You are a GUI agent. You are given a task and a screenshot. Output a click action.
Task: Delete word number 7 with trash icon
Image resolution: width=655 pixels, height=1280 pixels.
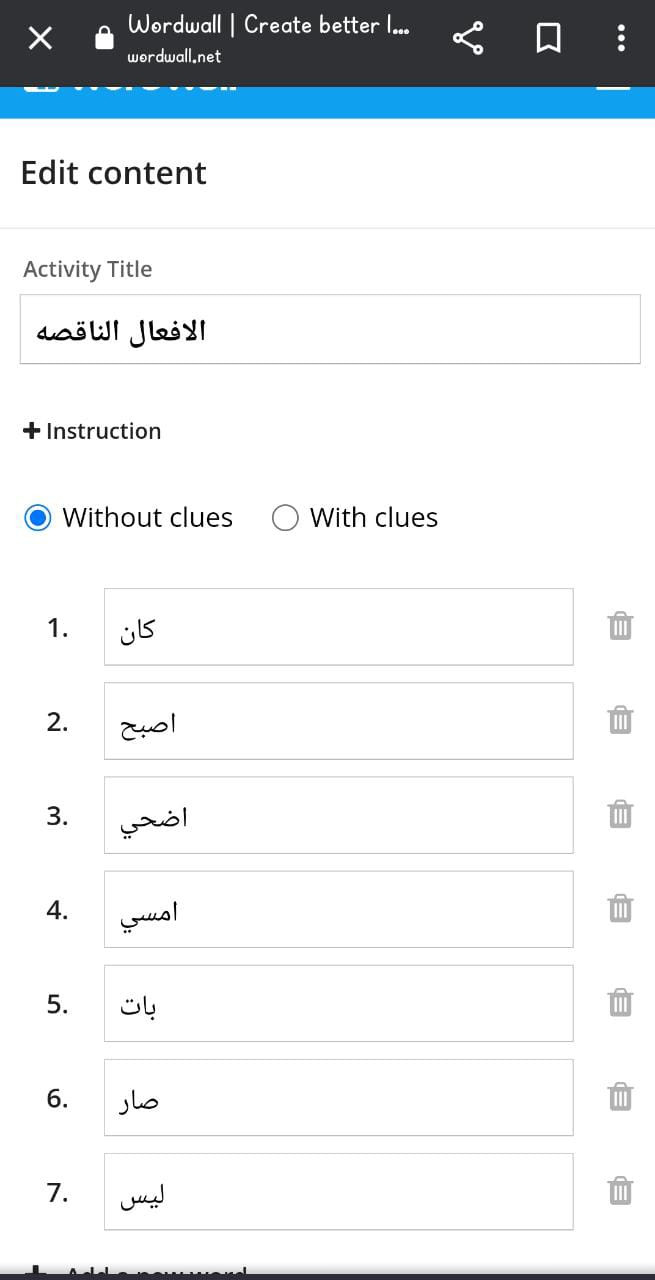coord(620,1189)
